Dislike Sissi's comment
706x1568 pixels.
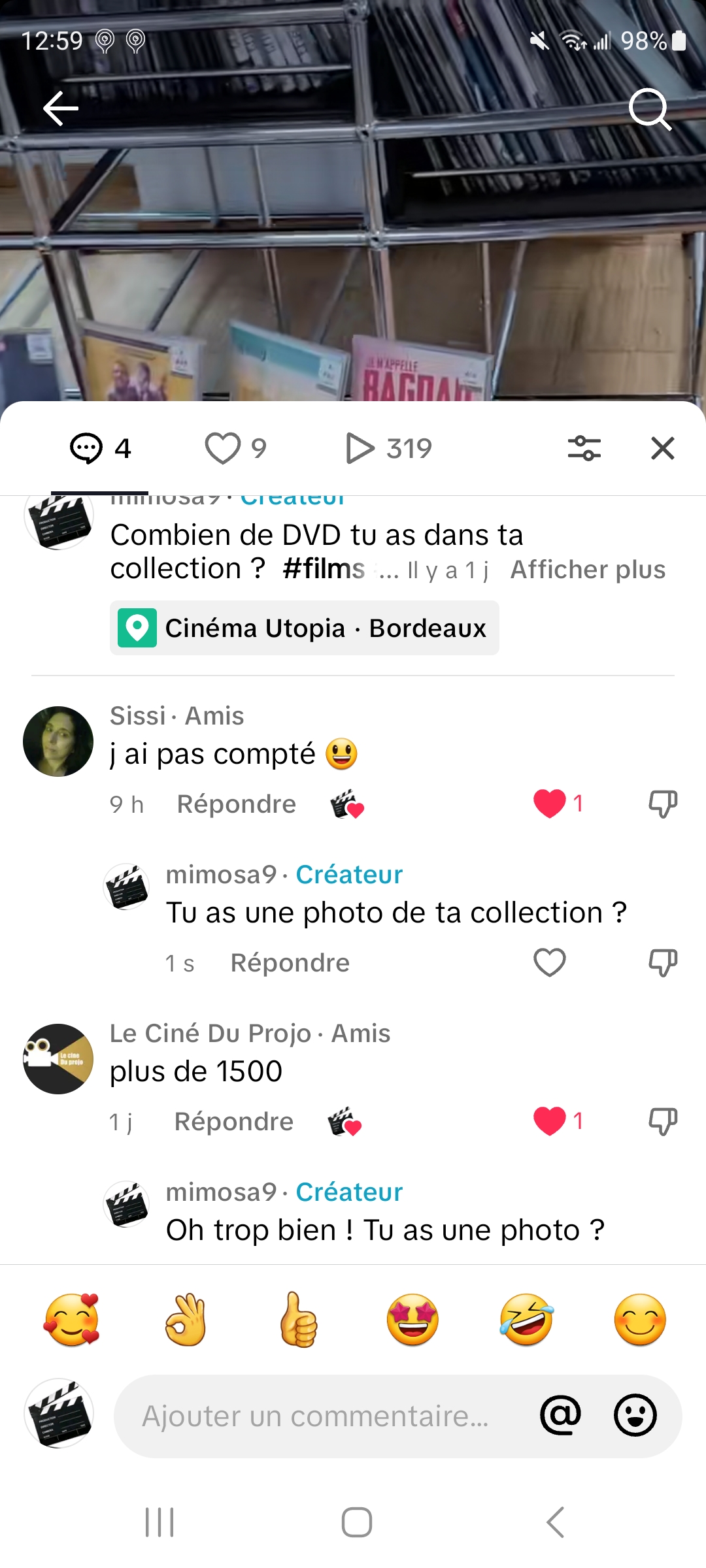click(x=663, y=804)
